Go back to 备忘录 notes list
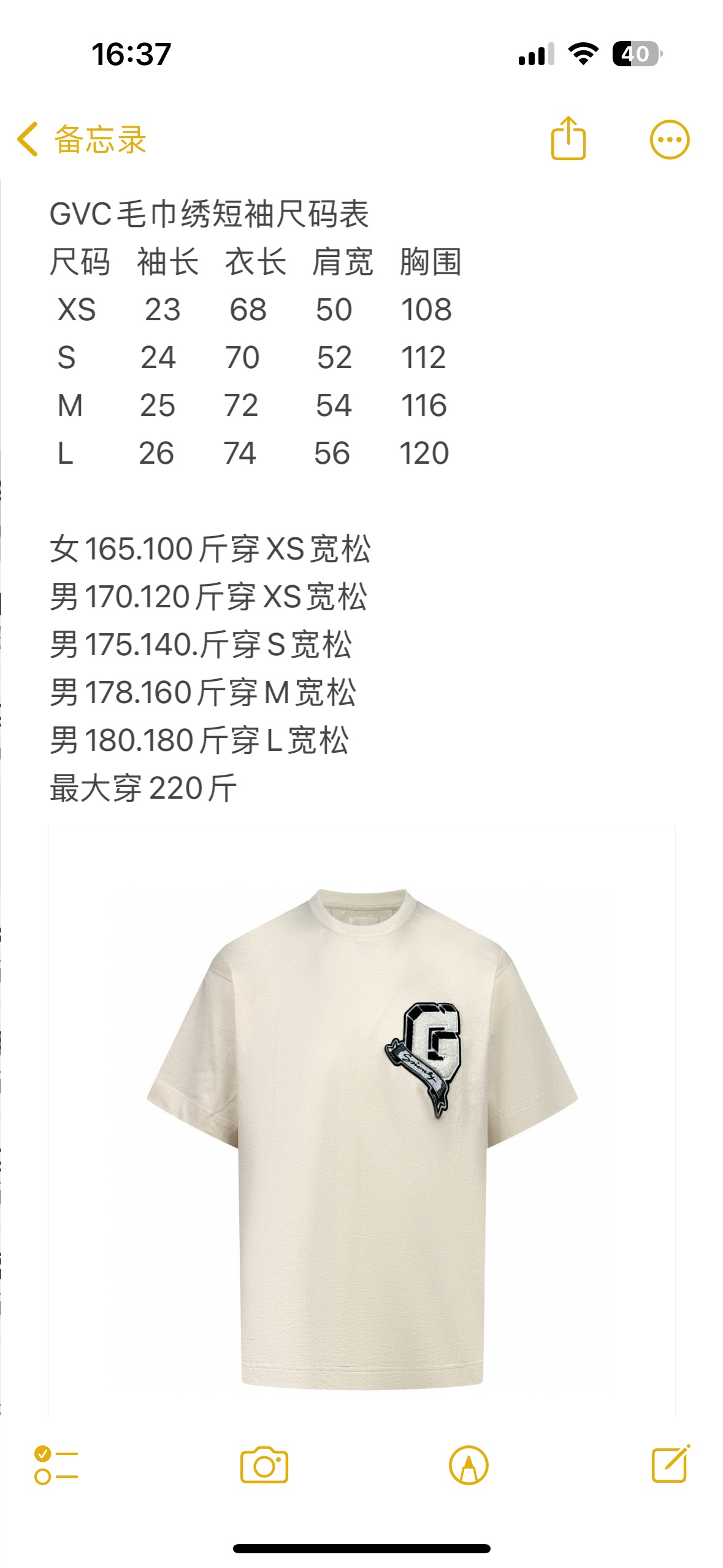723x1568 pixels. [82, 139]
